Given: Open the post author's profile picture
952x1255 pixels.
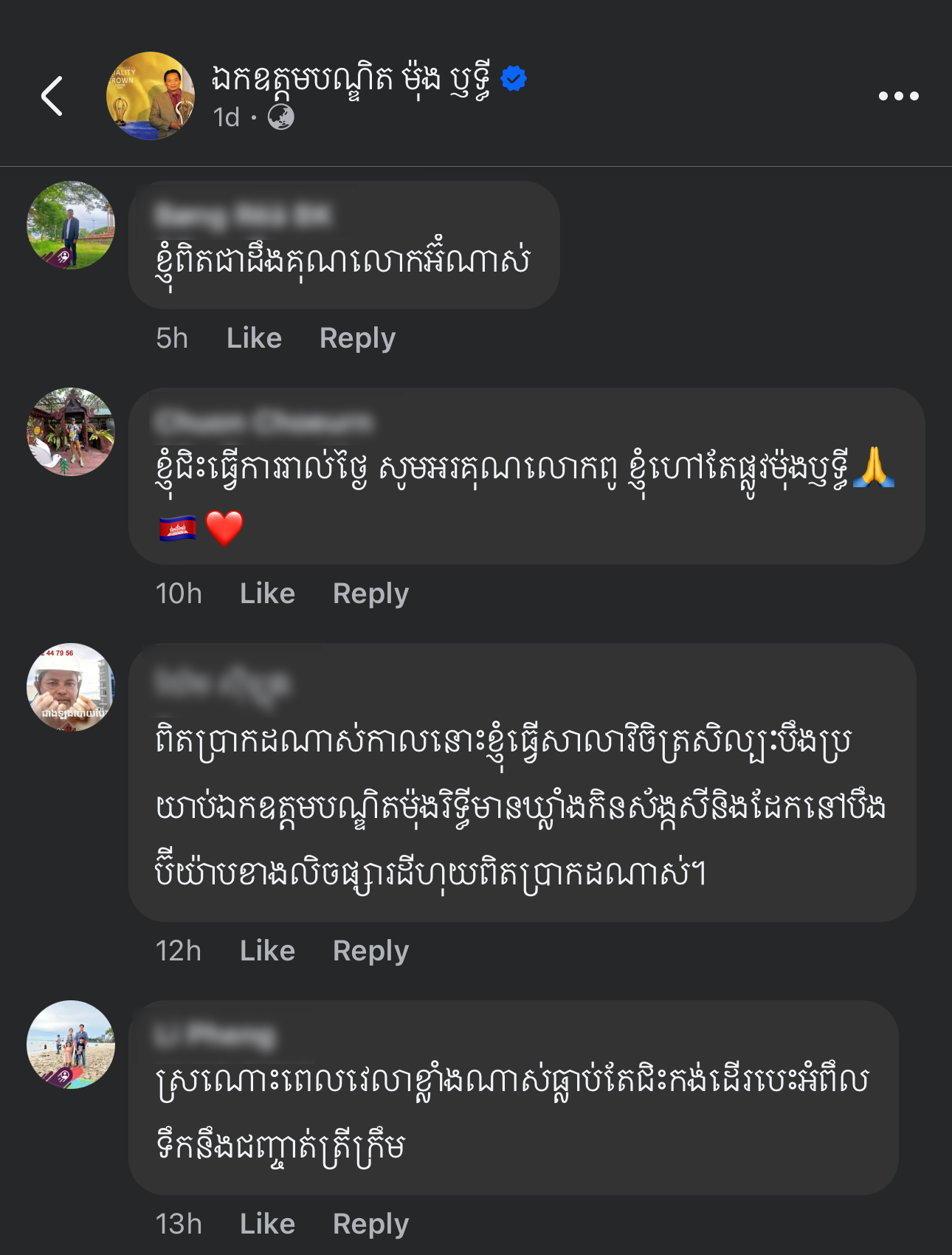Looking at the screenshot, I should tap(151, 96).
